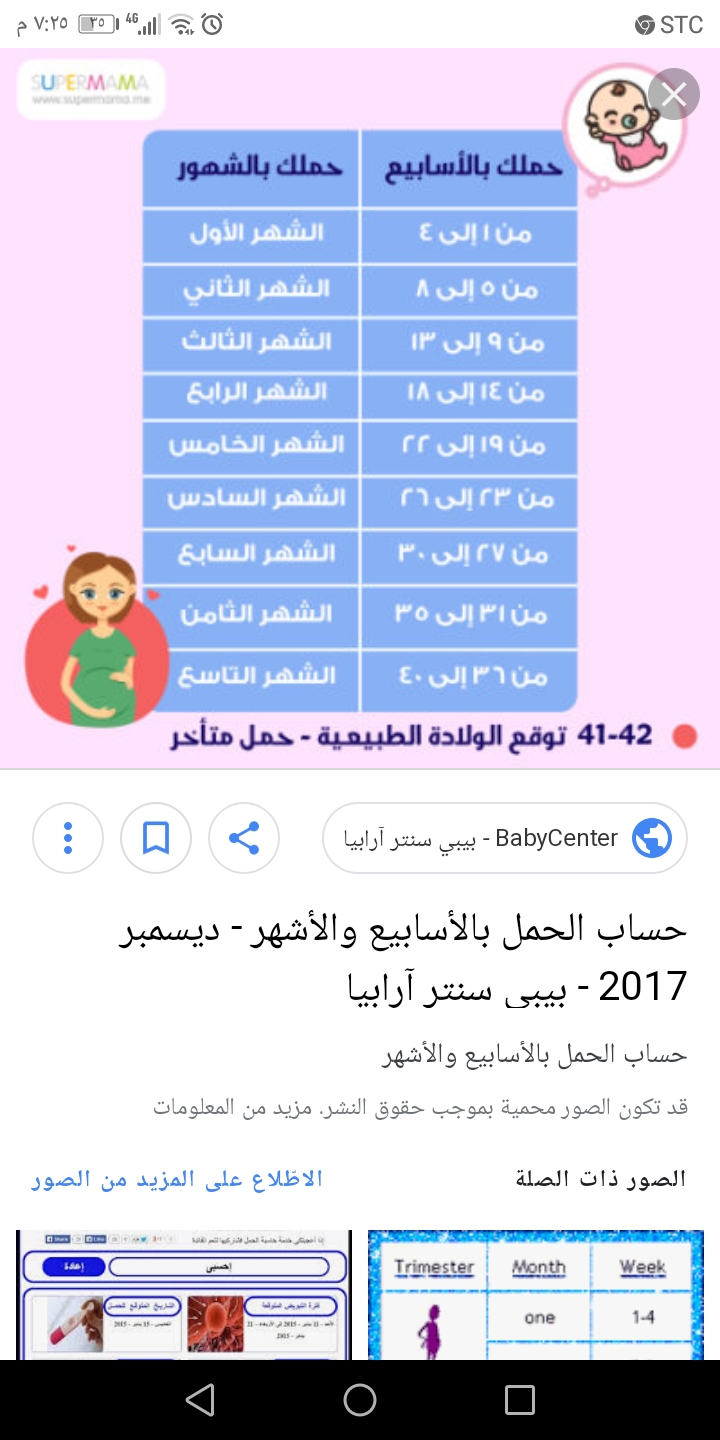Tap الاطلاع على المزيد من الصور
This screenshot has height=1440, width=720.
click(177, 1179)
